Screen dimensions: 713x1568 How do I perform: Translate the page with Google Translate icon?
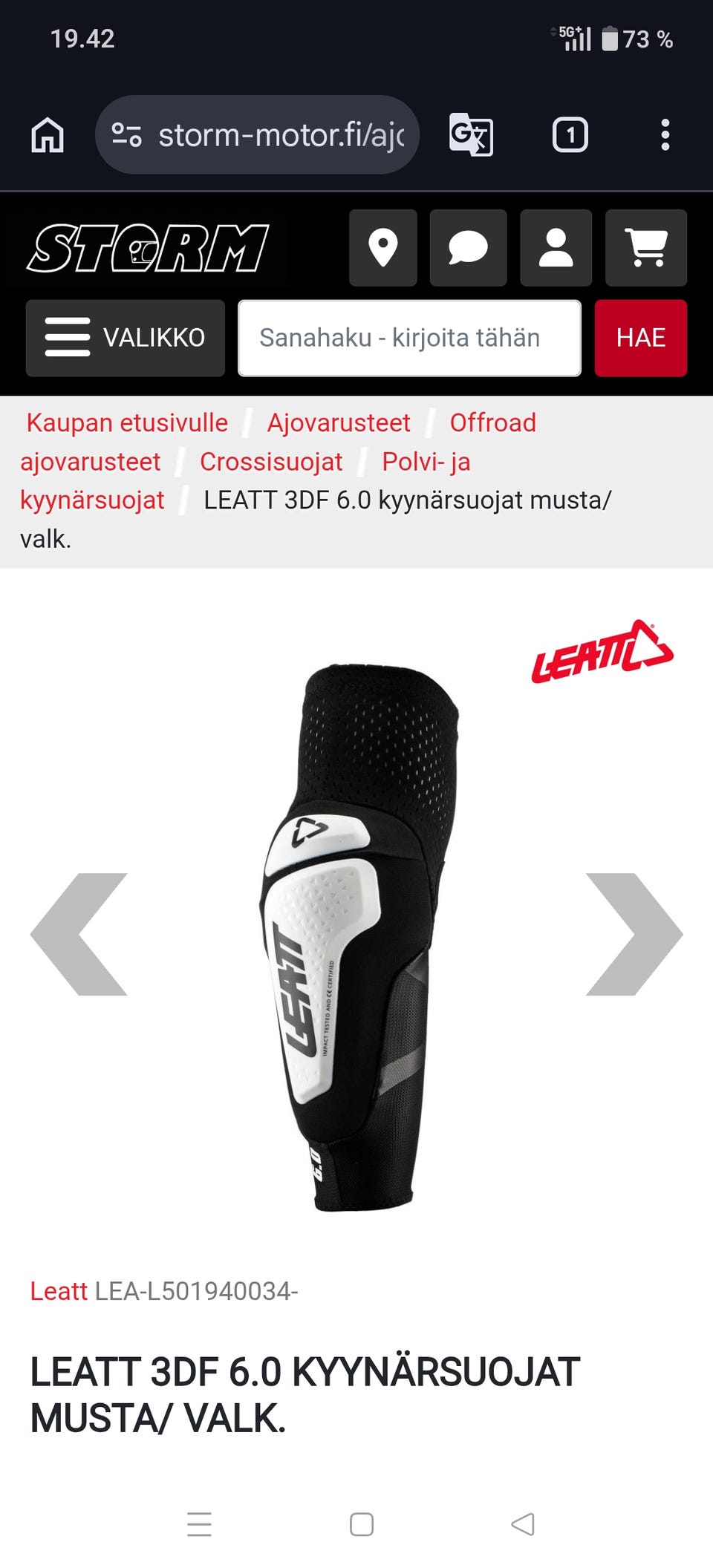point(471,135)
